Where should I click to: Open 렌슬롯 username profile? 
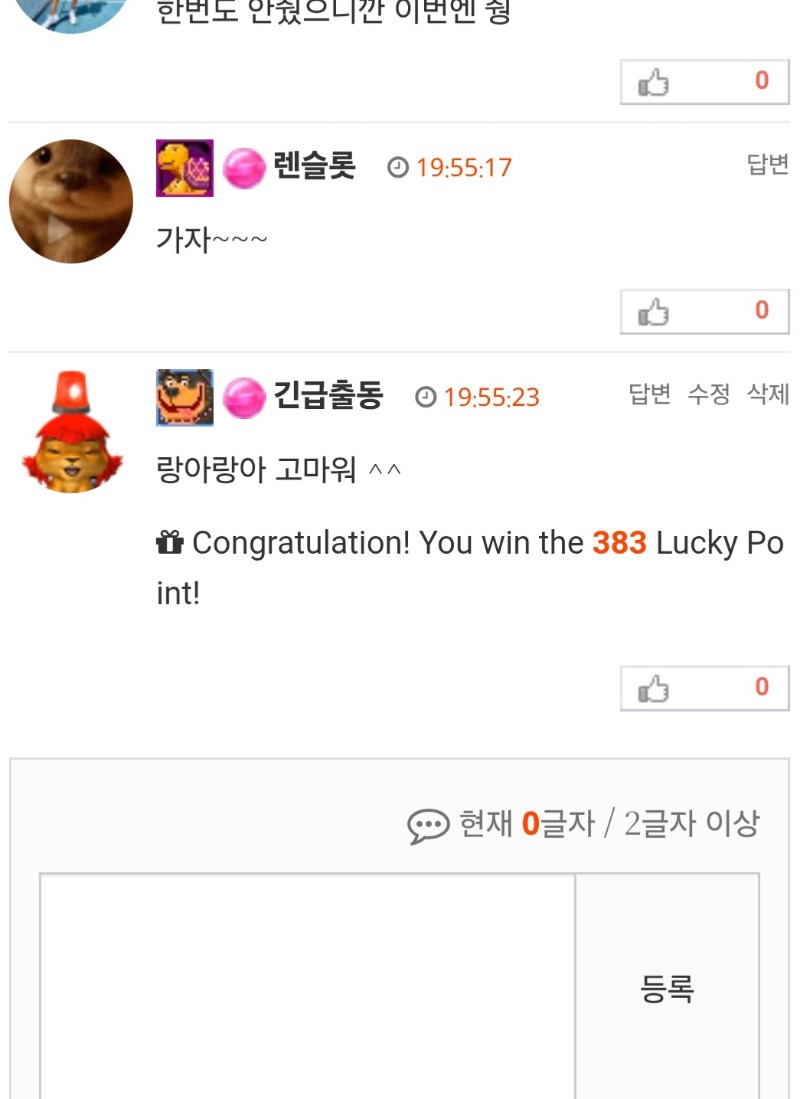(x=314, y=165)
